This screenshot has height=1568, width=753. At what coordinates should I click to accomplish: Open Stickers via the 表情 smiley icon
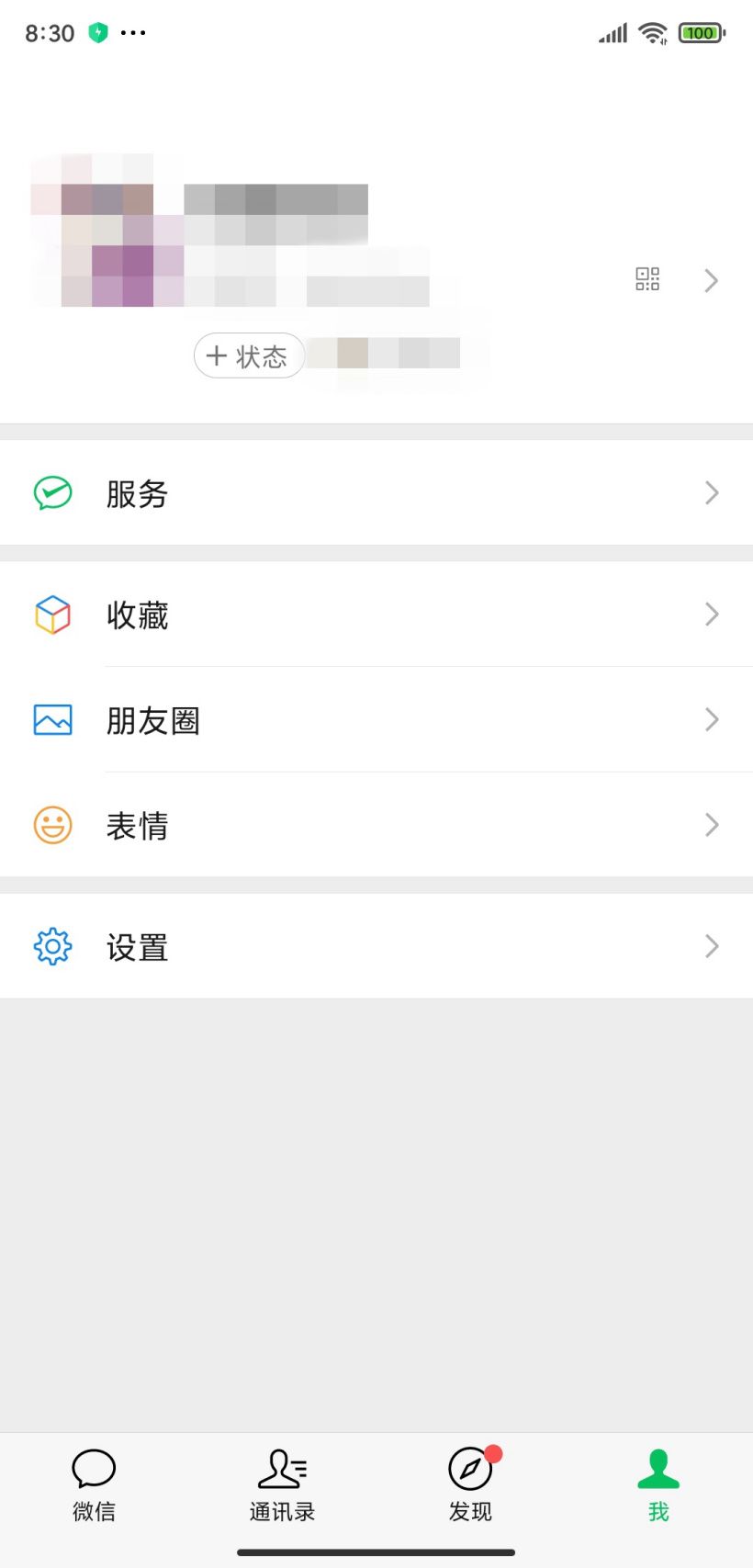click(x=52, y=825)
